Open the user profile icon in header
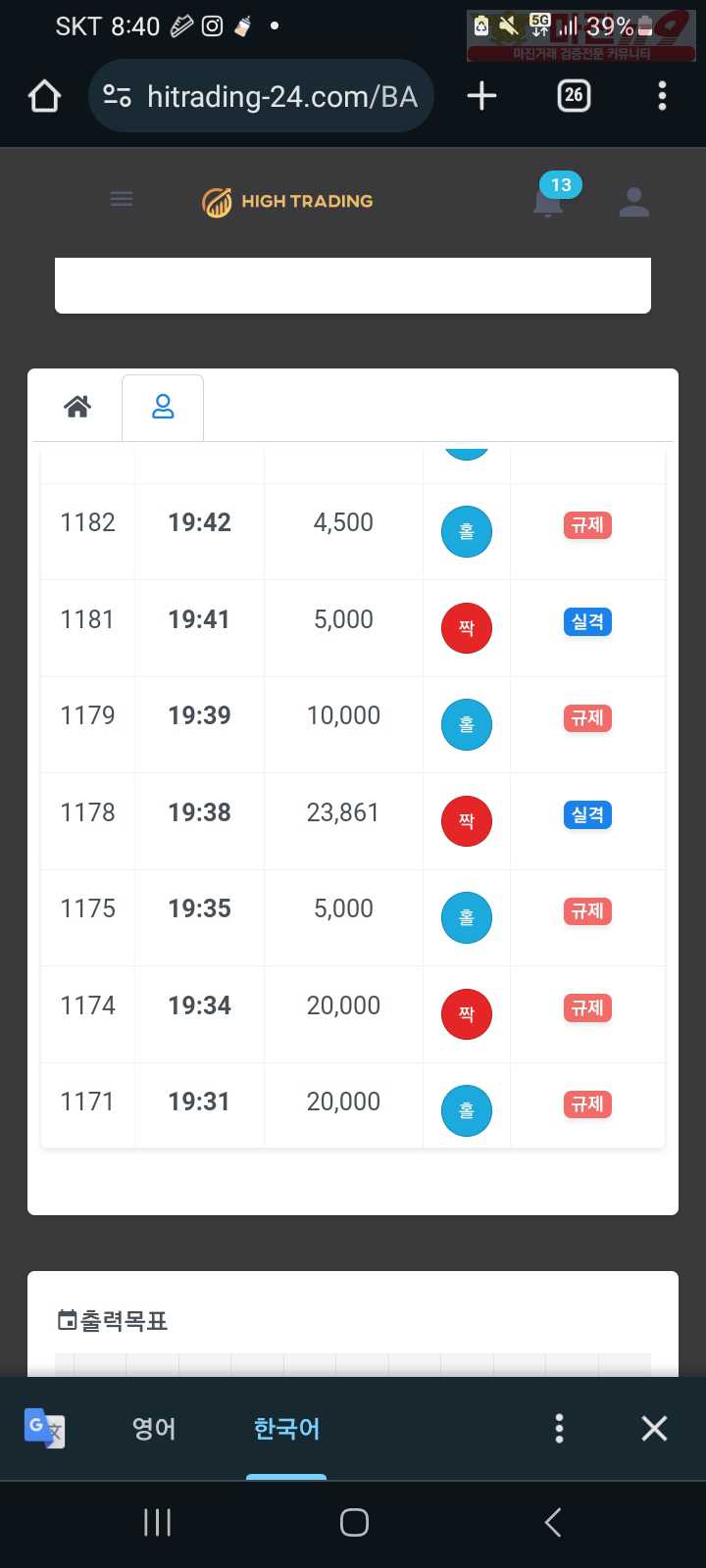 [634, 202]
